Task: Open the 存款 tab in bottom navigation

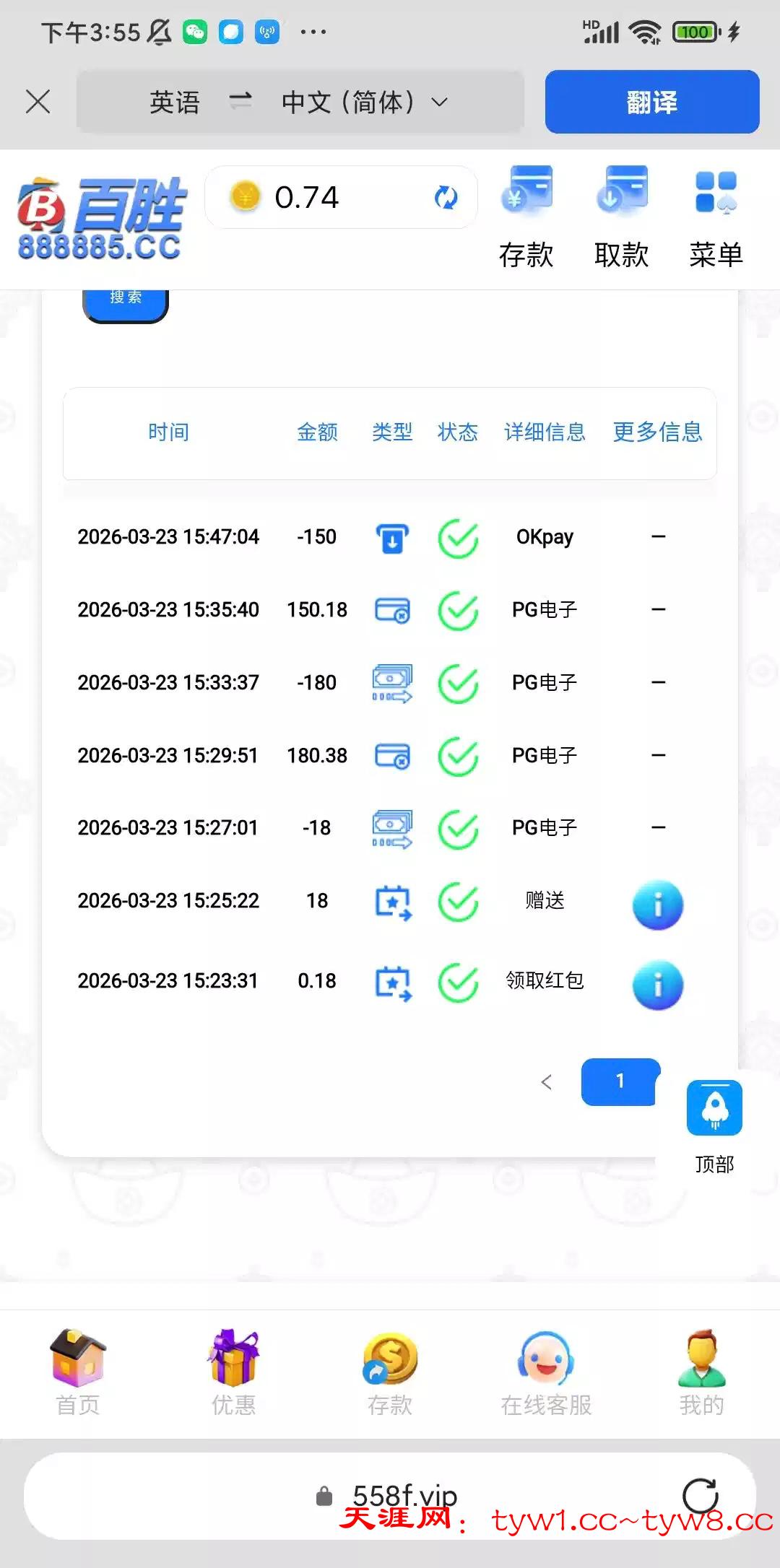Action: (390, 1372)
